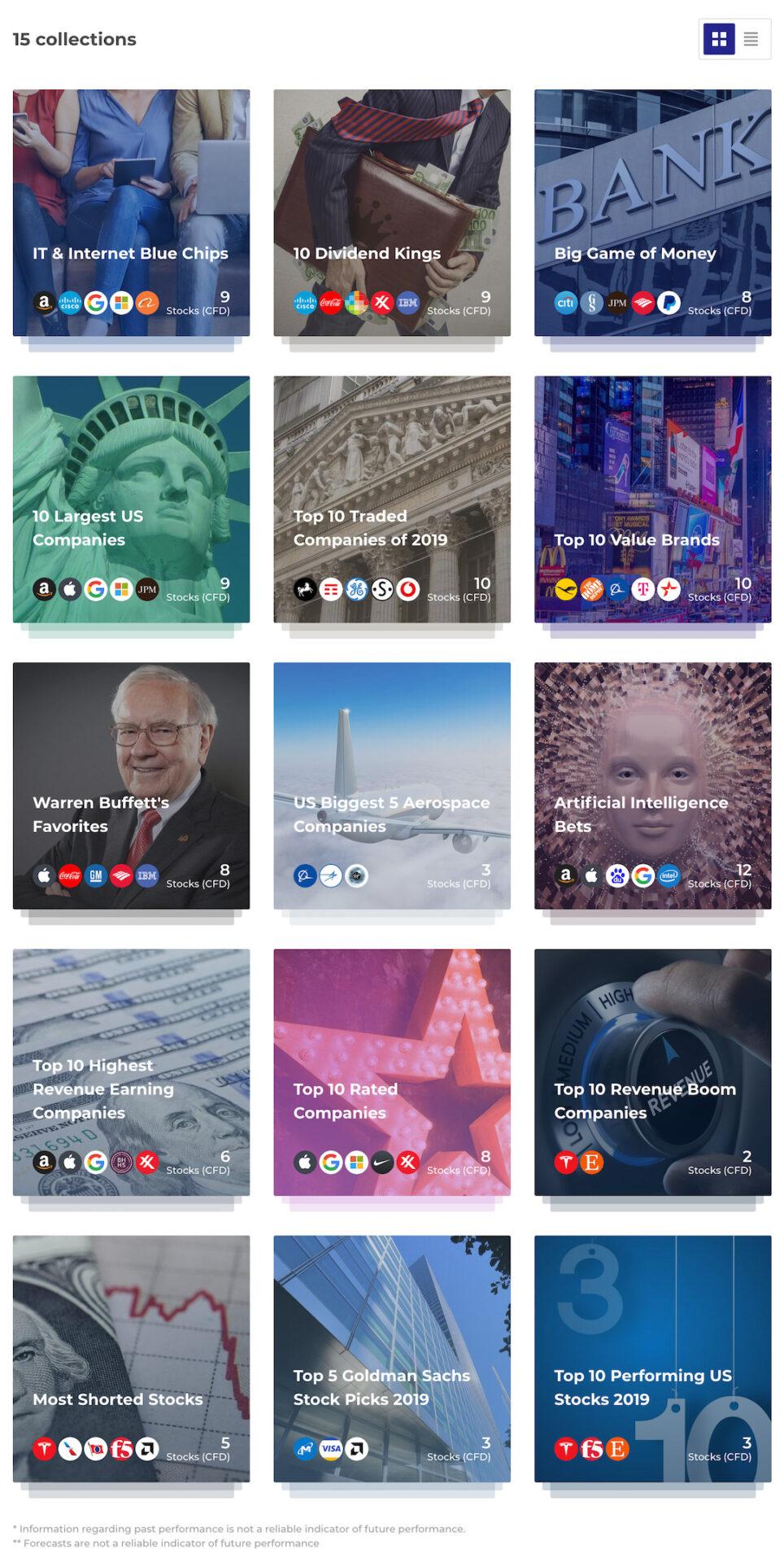Open the 10 Dividend Kings collection
Image resolution: width=784 pixels, height=1562 pixels.
[392, 212]
